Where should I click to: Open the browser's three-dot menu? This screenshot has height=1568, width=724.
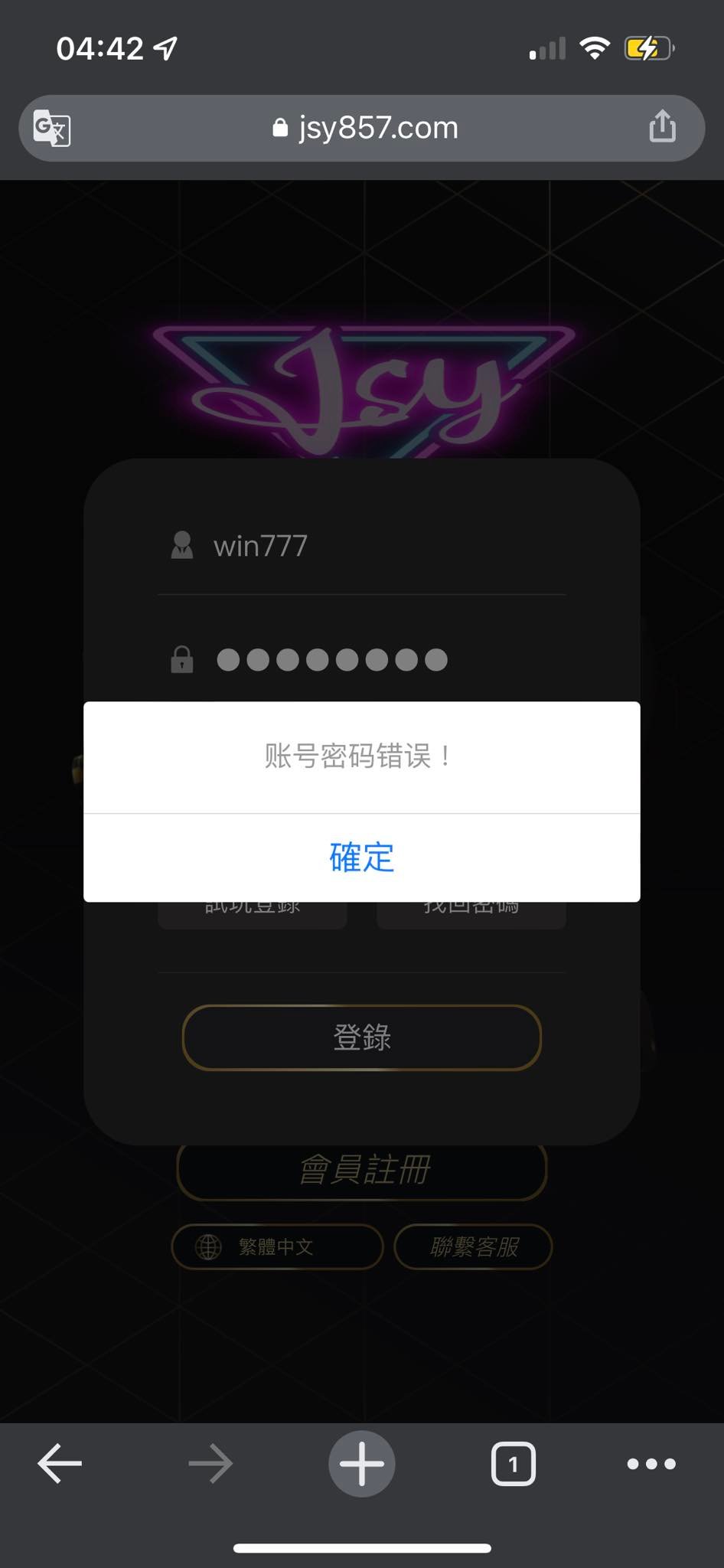coord(651,1464)
